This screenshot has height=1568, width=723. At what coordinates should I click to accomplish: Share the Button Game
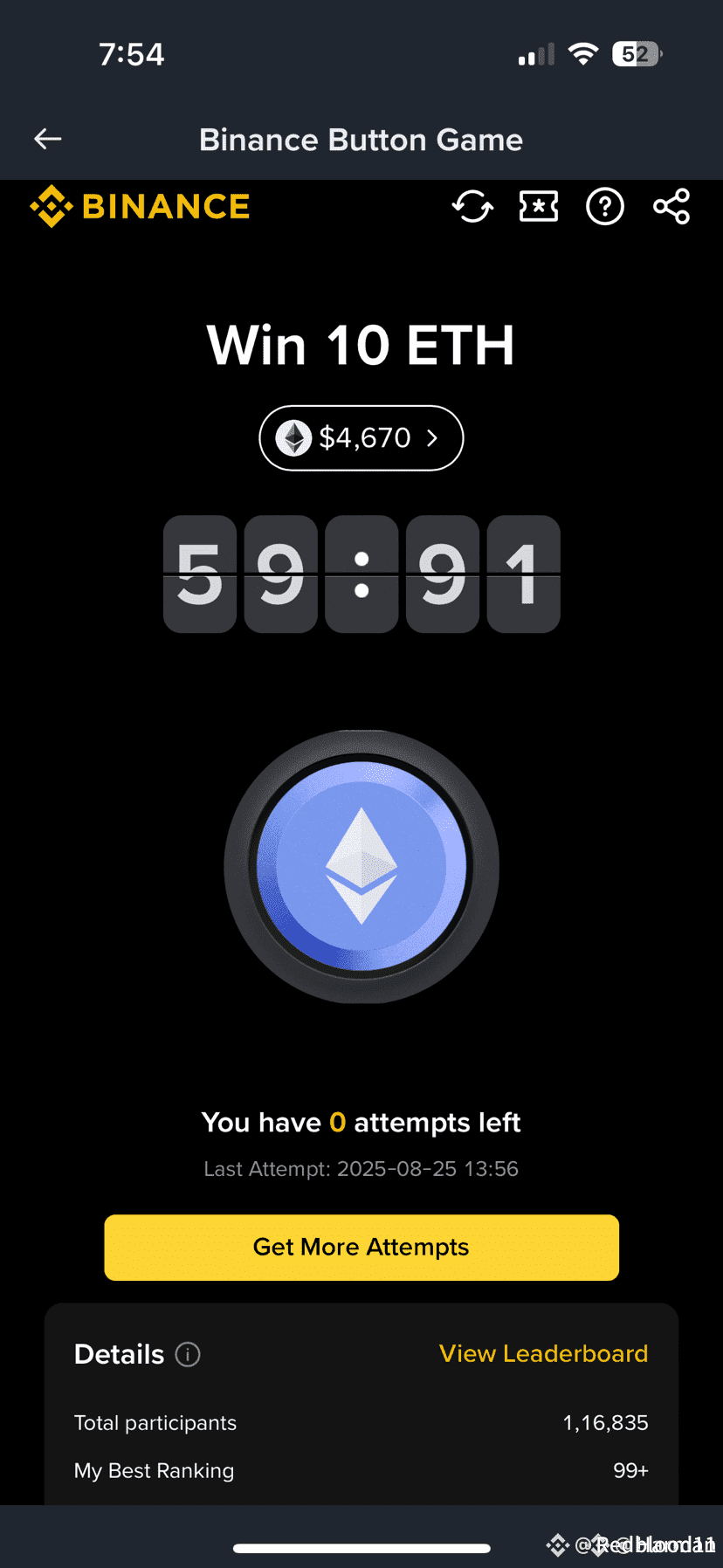[671, 207]
